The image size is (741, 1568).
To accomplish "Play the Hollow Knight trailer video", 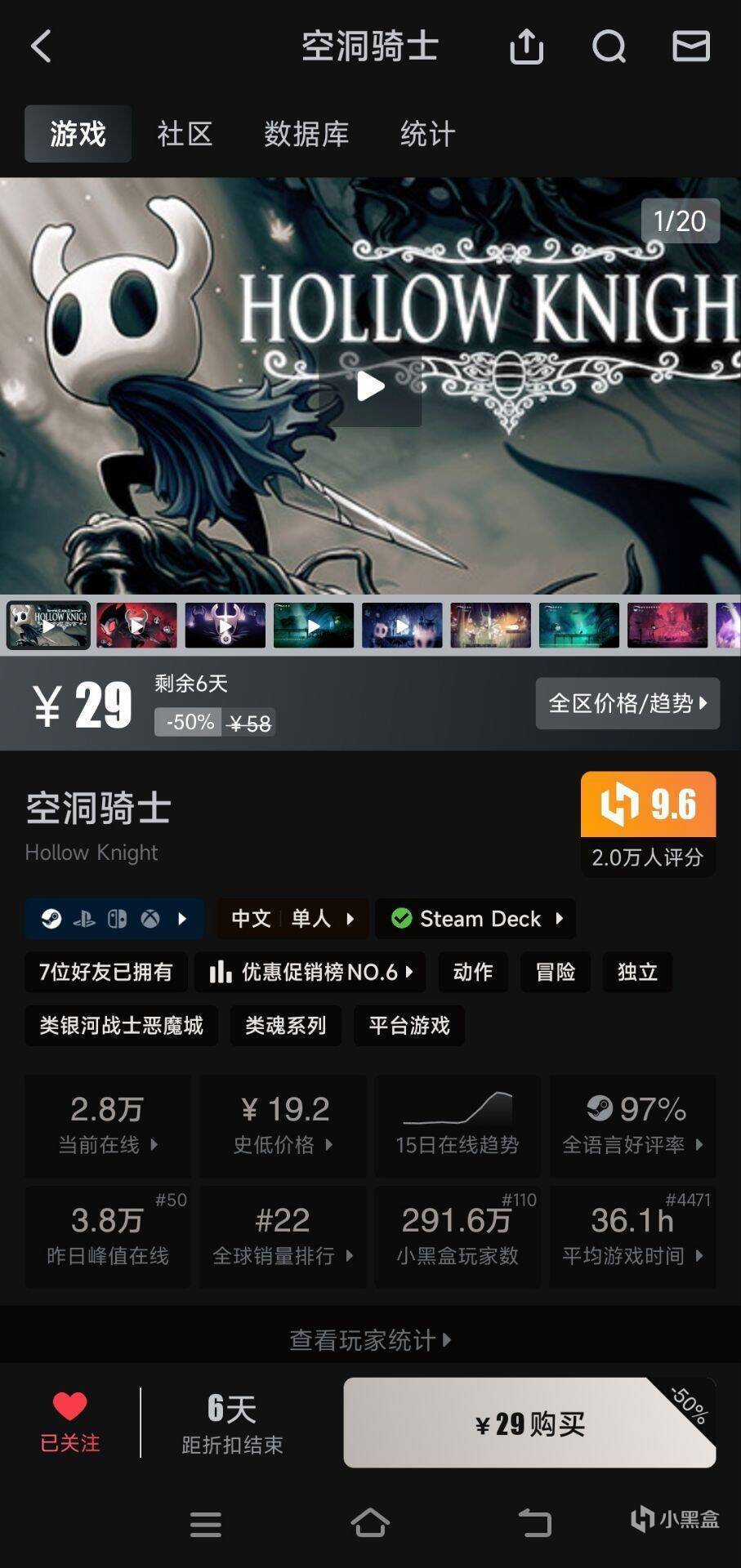I will 370,386.
